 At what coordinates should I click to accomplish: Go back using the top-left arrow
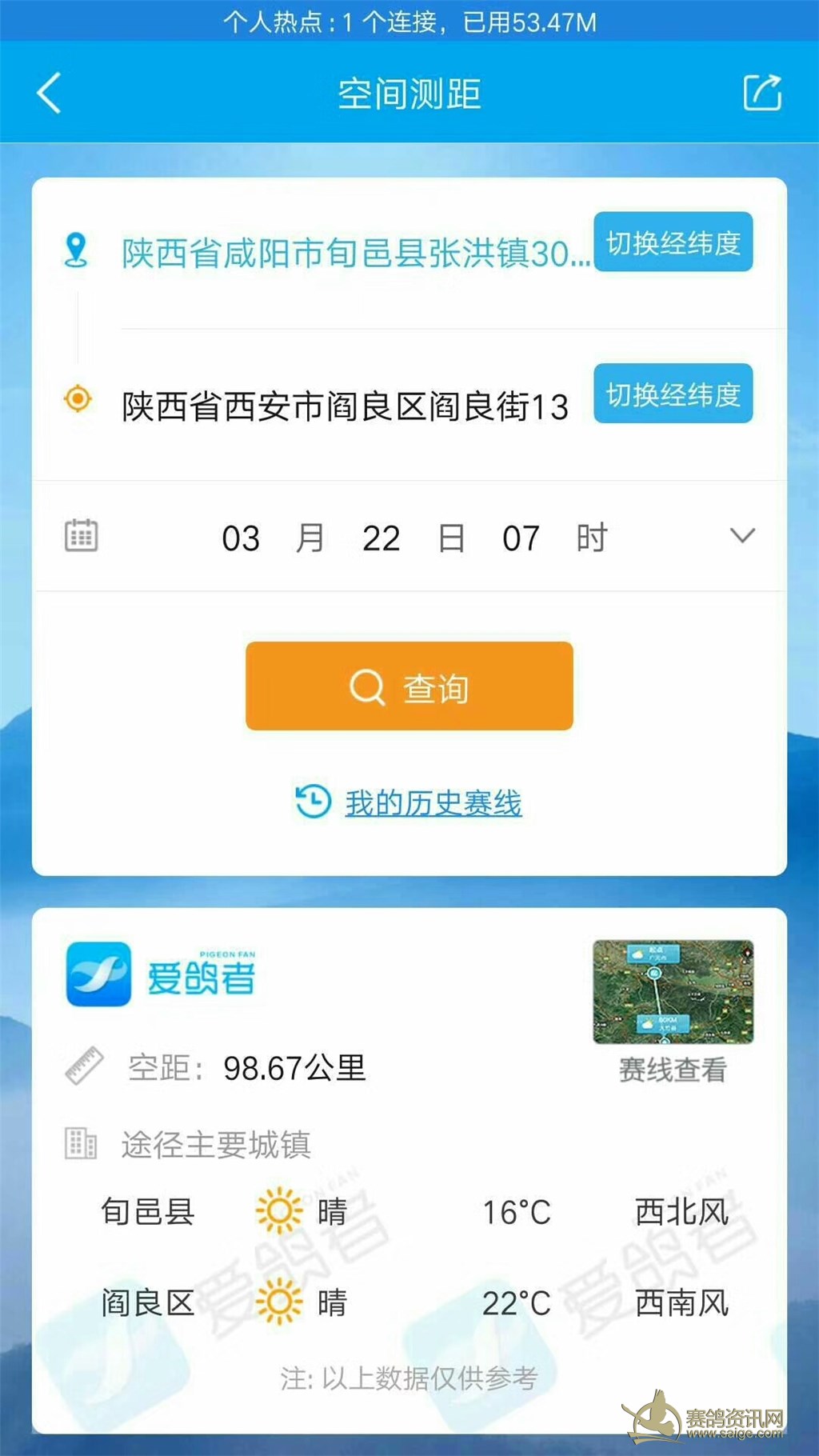50,93
